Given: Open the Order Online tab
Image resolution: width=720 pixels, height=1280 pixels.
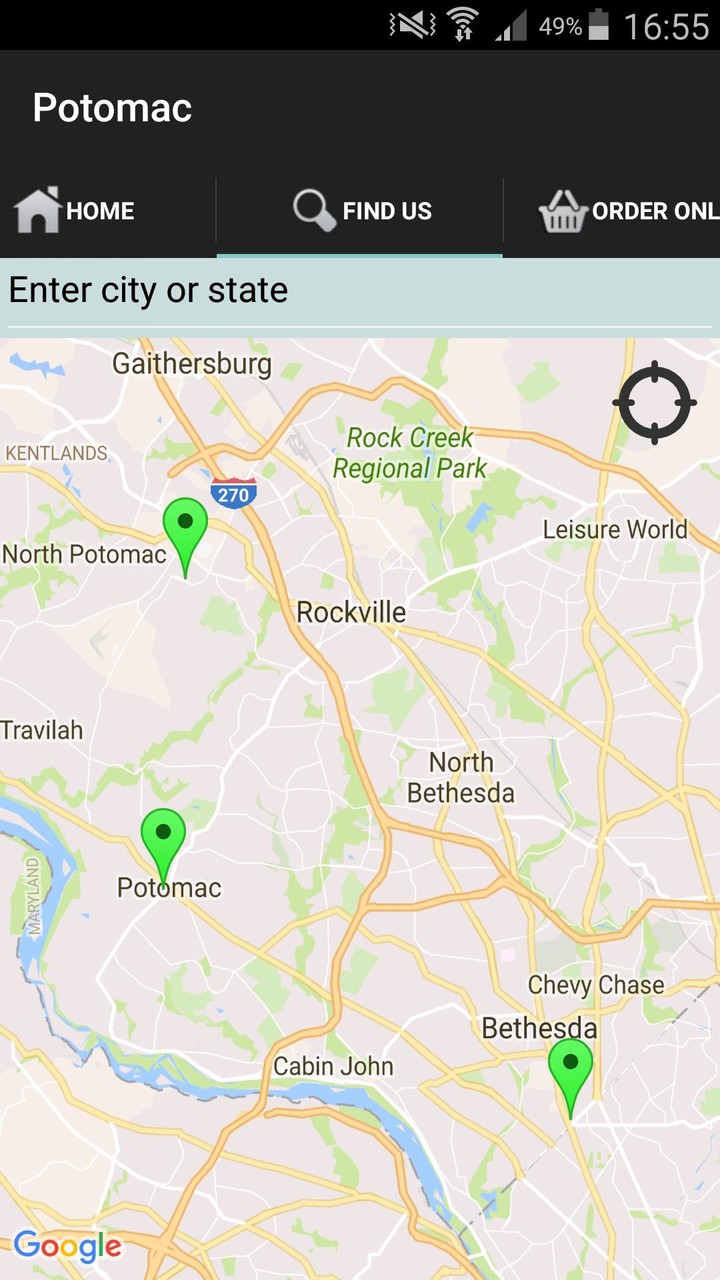Looking at the screenshot, I should [625, 211].
